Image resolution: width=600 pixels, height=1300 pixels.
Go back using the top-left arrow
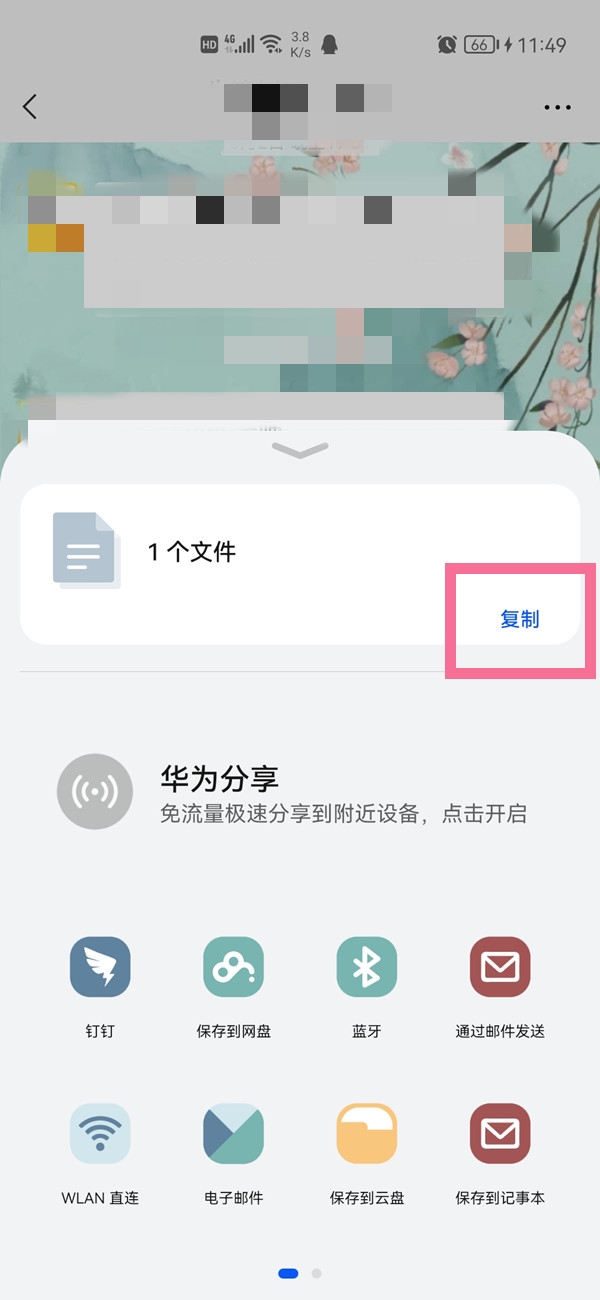point(30,107)
